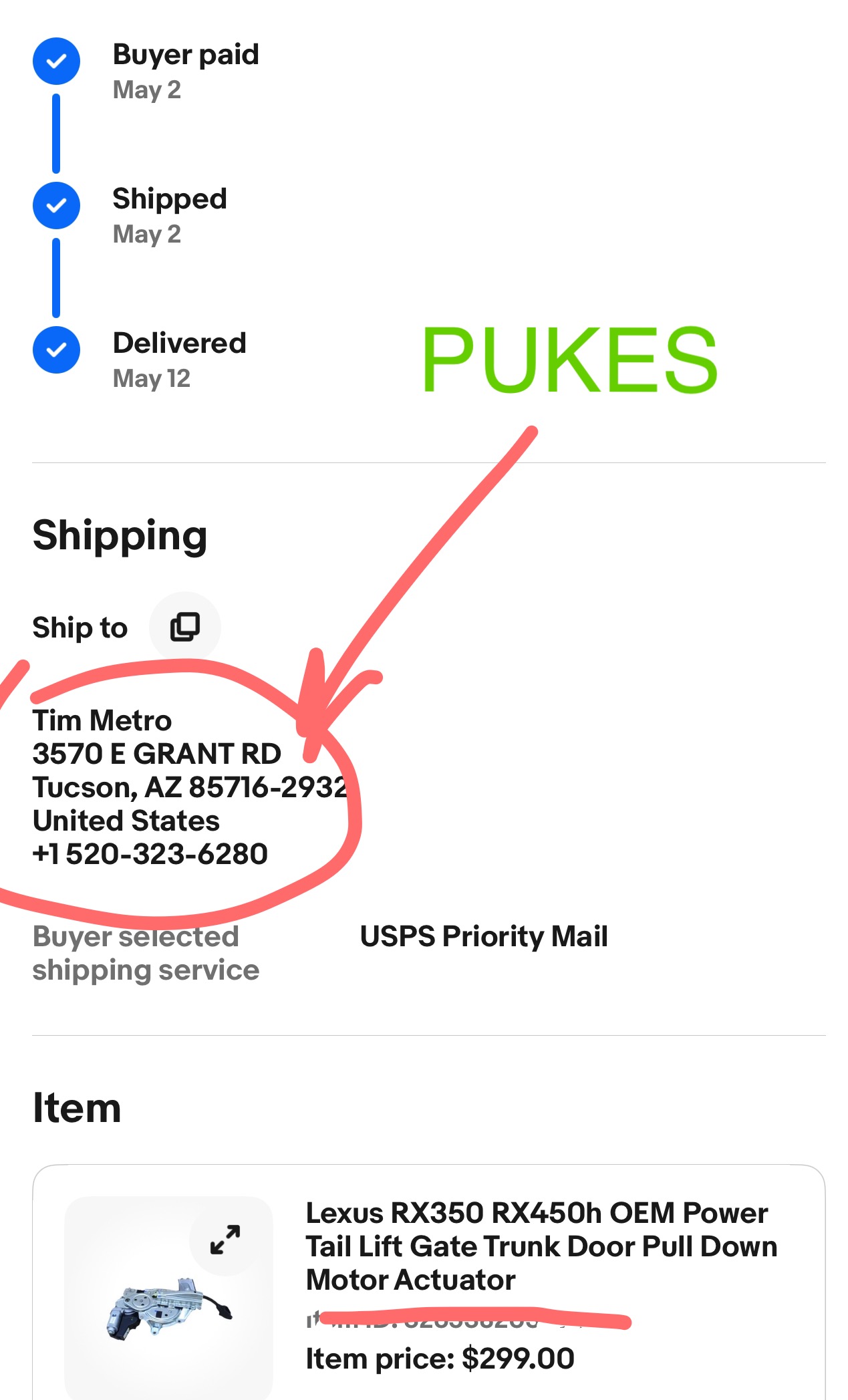The image size is (848, 1400).
Task: Open the Lexus RX350 actuator item listing
Action: pyautogui.click(x=541, y=1246)
